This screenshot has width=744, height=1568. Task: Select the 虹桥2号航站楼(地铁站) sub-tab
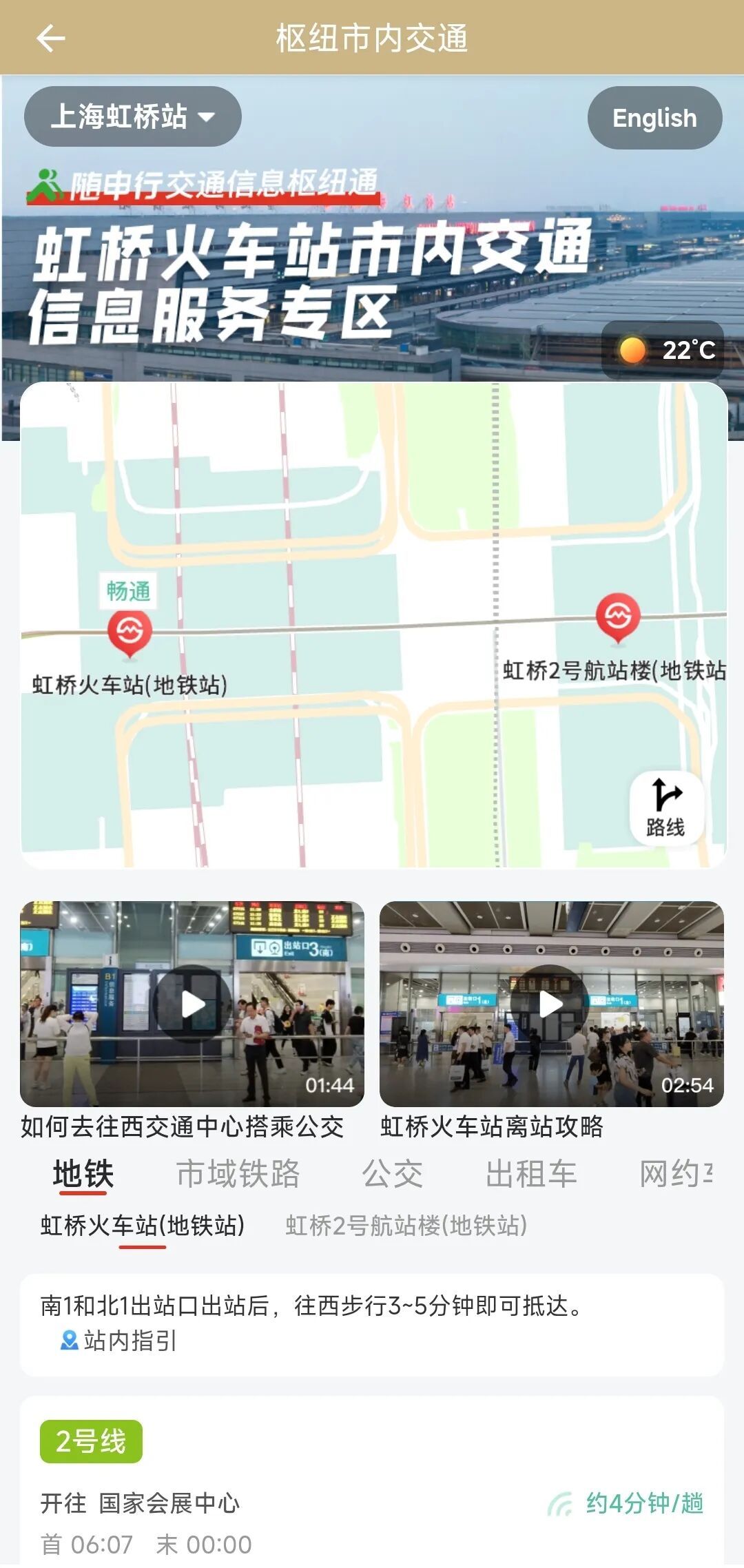pyautogui.click(x=406, y=1226)
